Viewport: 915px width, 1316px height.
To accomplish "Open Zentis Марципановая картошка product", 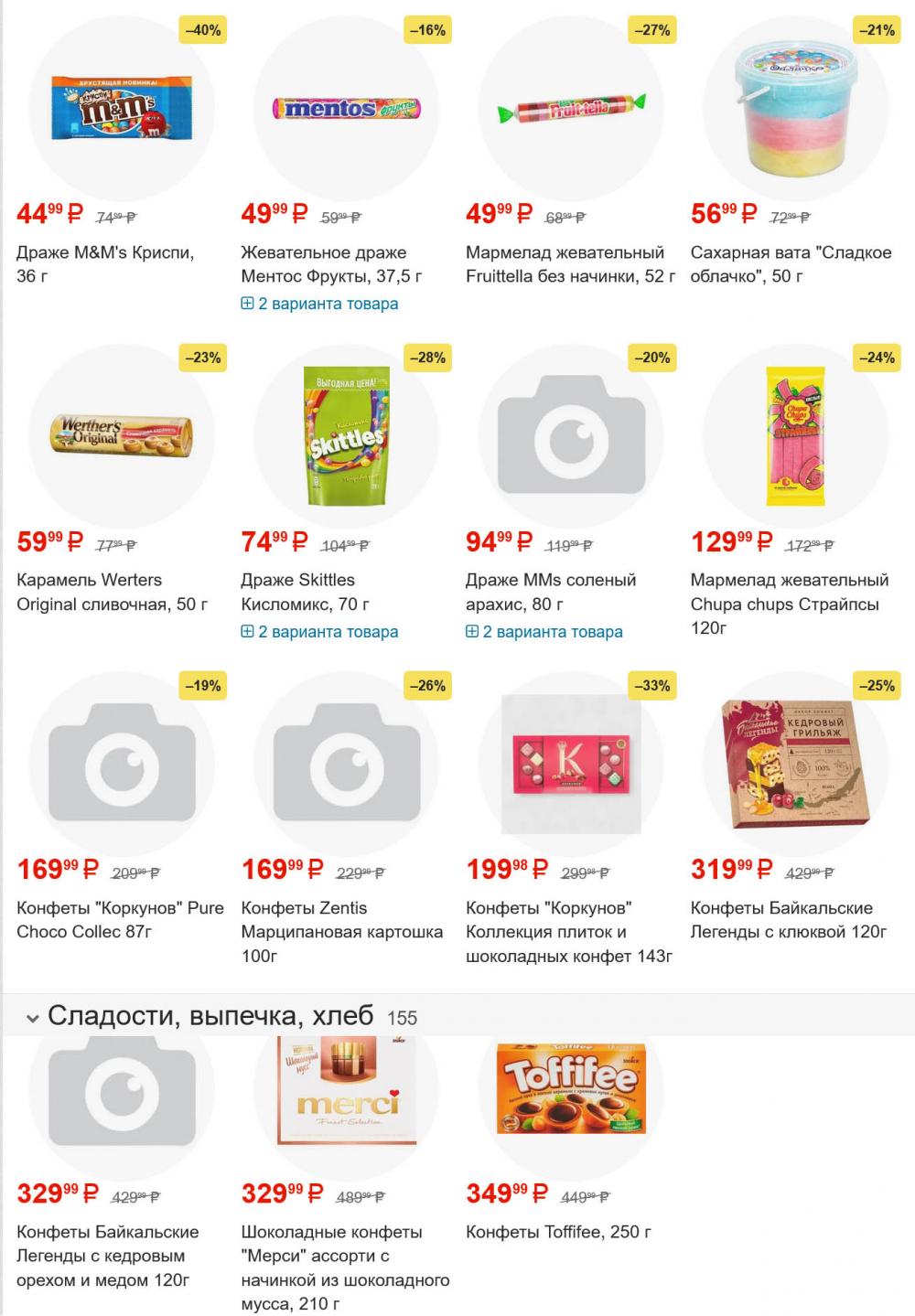I will (x=341, y=931).
